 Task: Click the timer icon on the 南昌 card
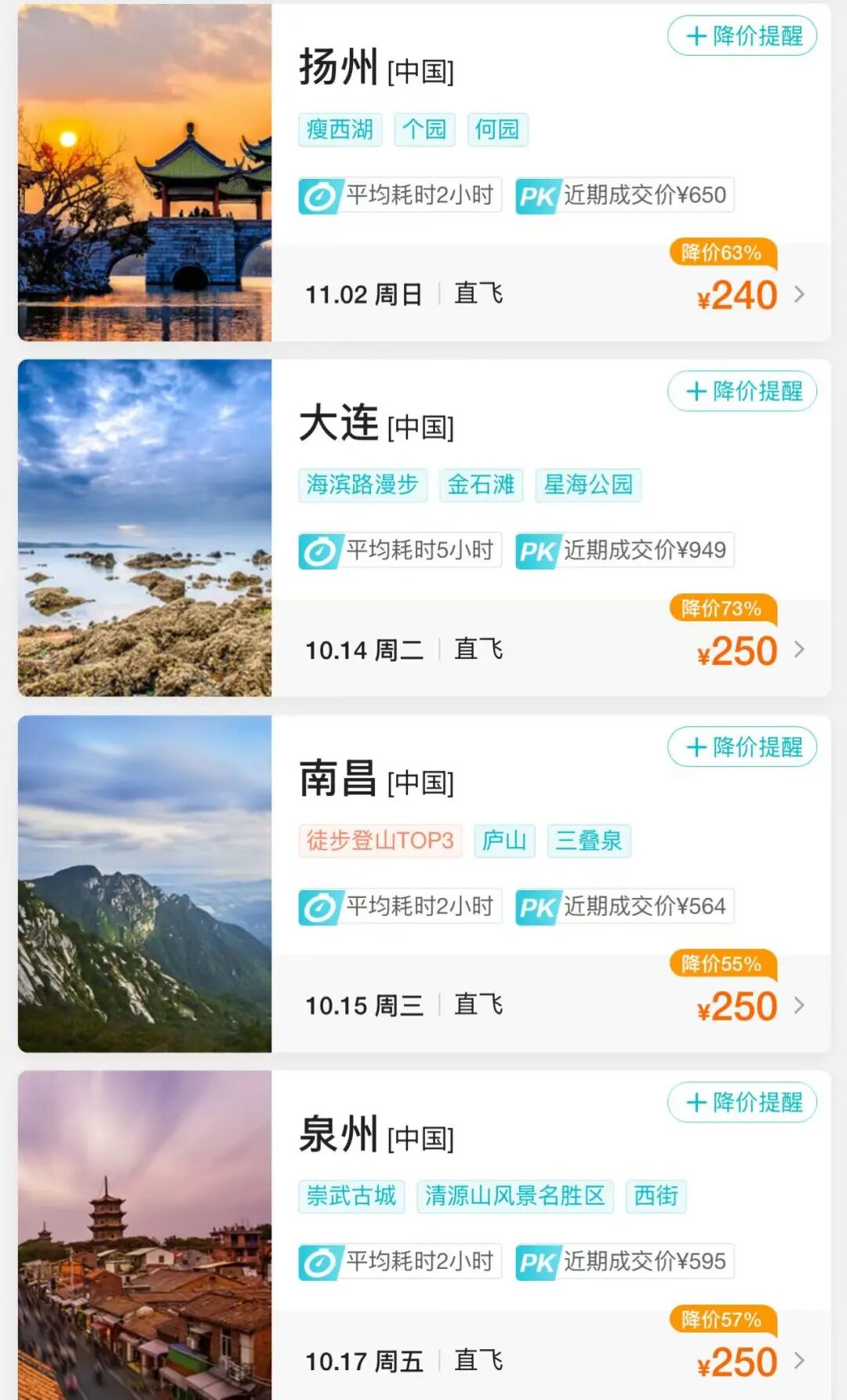click(x=322, y=906)
